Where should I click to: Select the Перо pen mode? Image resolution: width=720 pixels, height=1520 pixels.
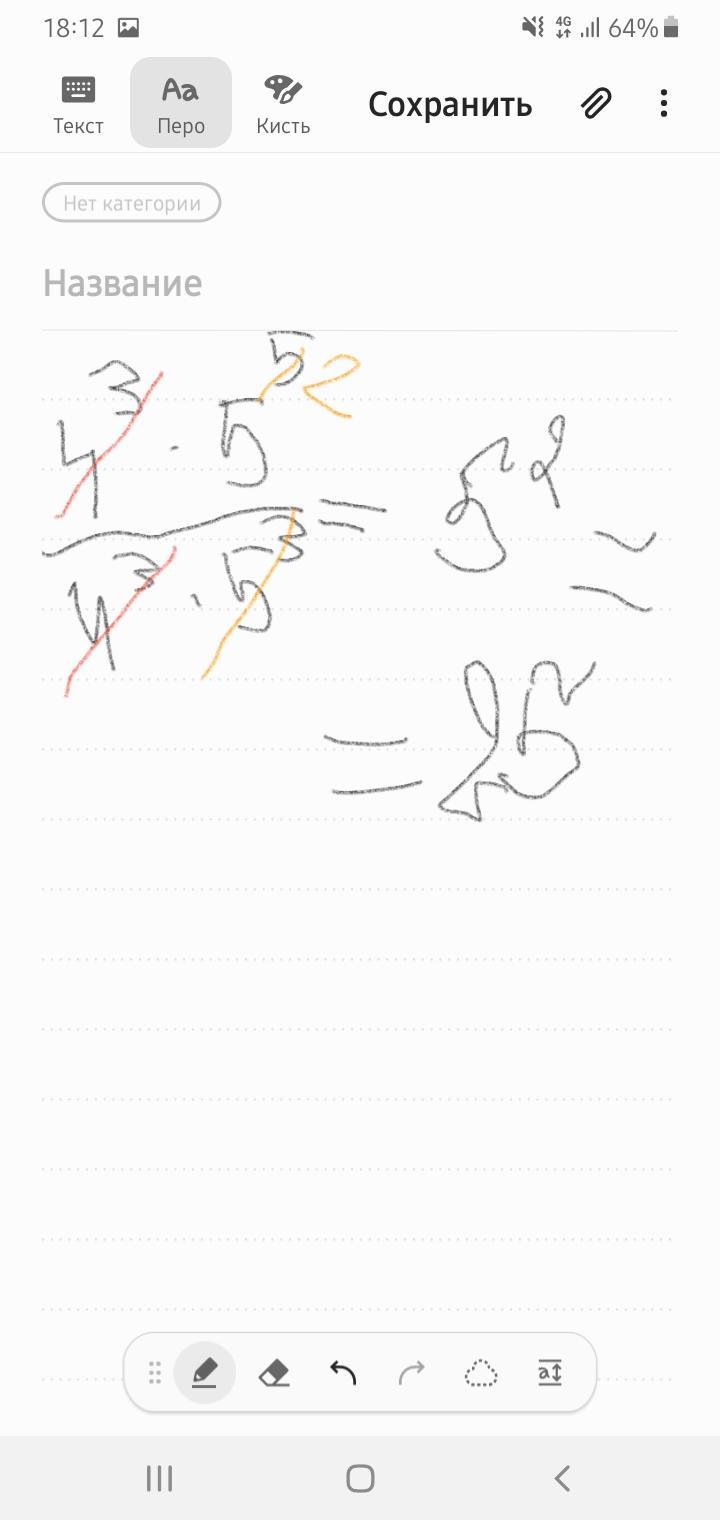tap(181, 104)
